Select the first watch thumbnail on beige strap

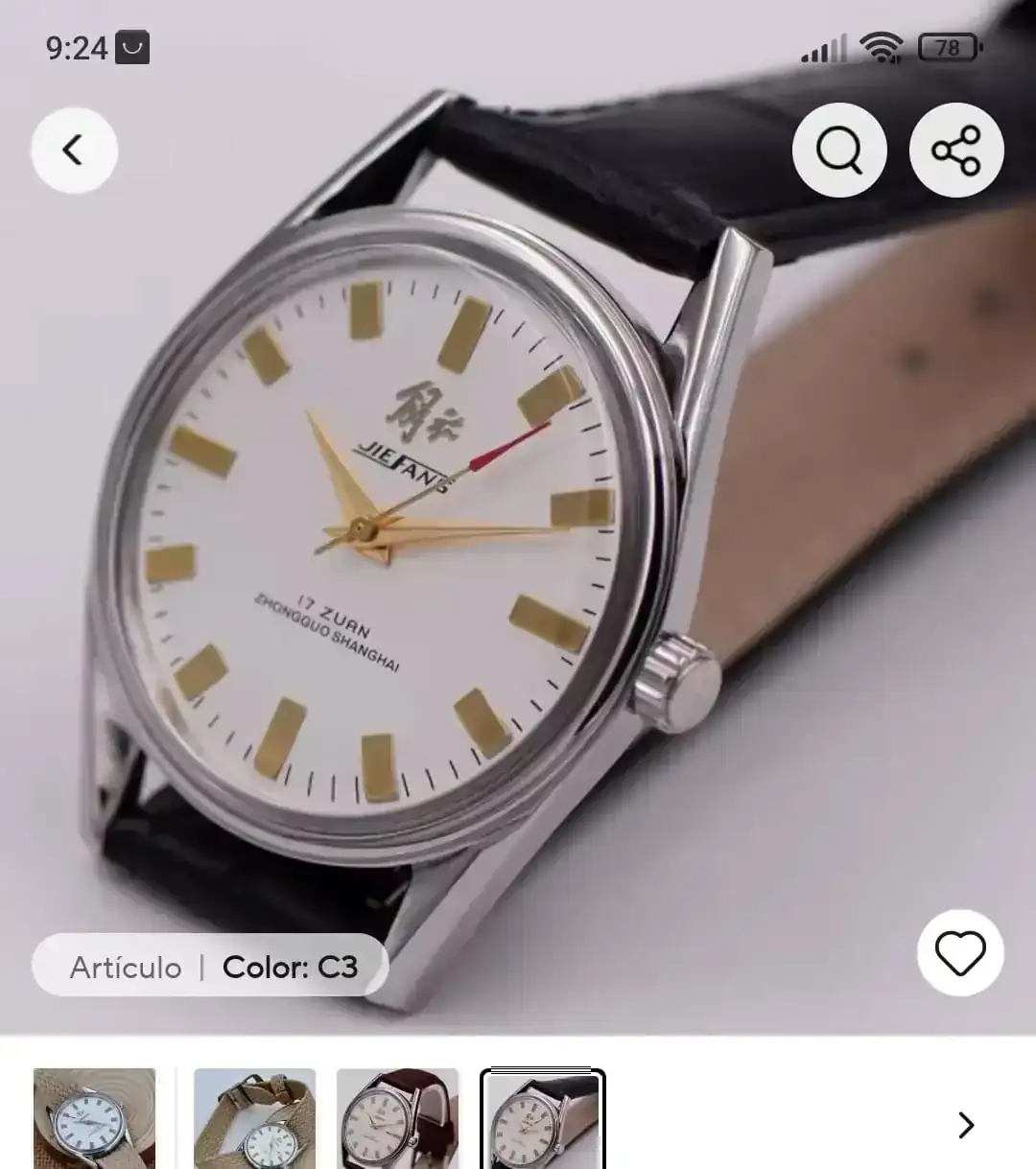pos(94,1118)
